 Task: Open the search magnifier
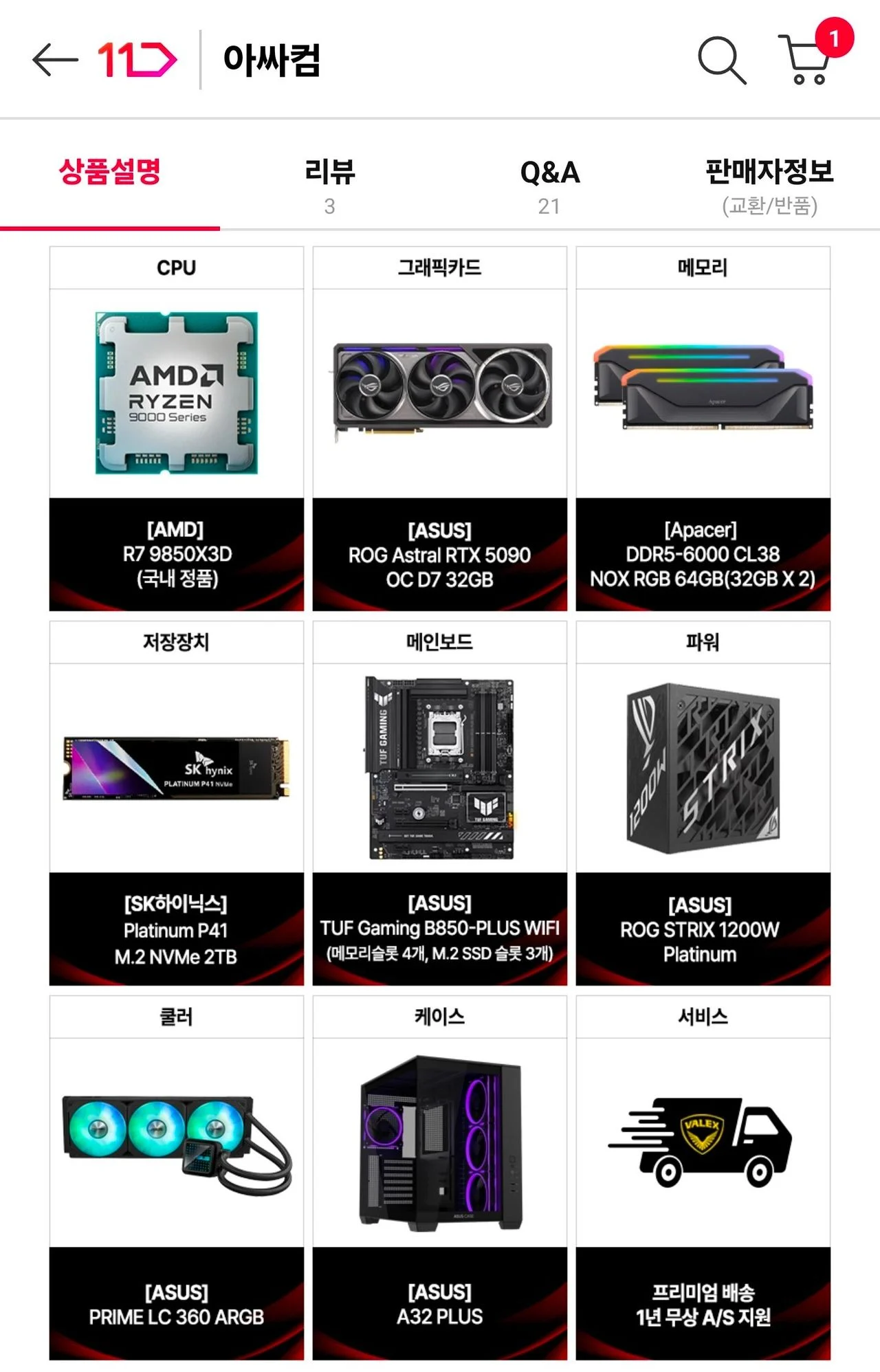tap(721, 60)
